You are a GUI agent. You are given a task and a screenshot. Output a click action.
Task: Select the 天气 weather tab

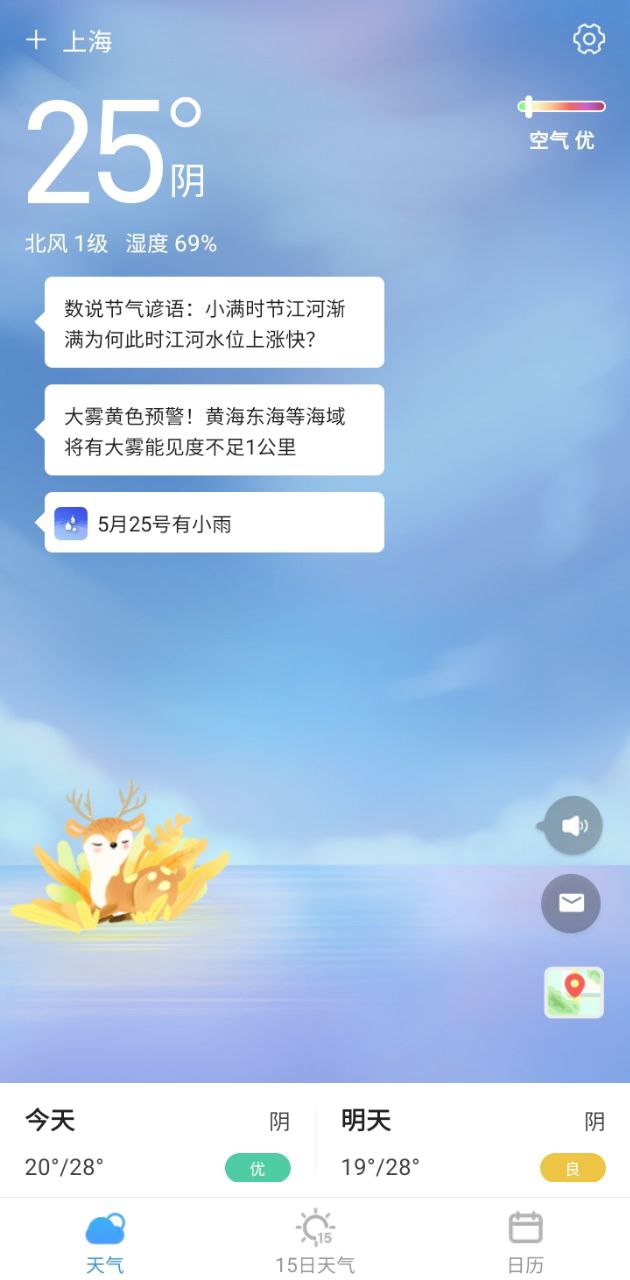pyautogui.click(x=105, y=1241)
